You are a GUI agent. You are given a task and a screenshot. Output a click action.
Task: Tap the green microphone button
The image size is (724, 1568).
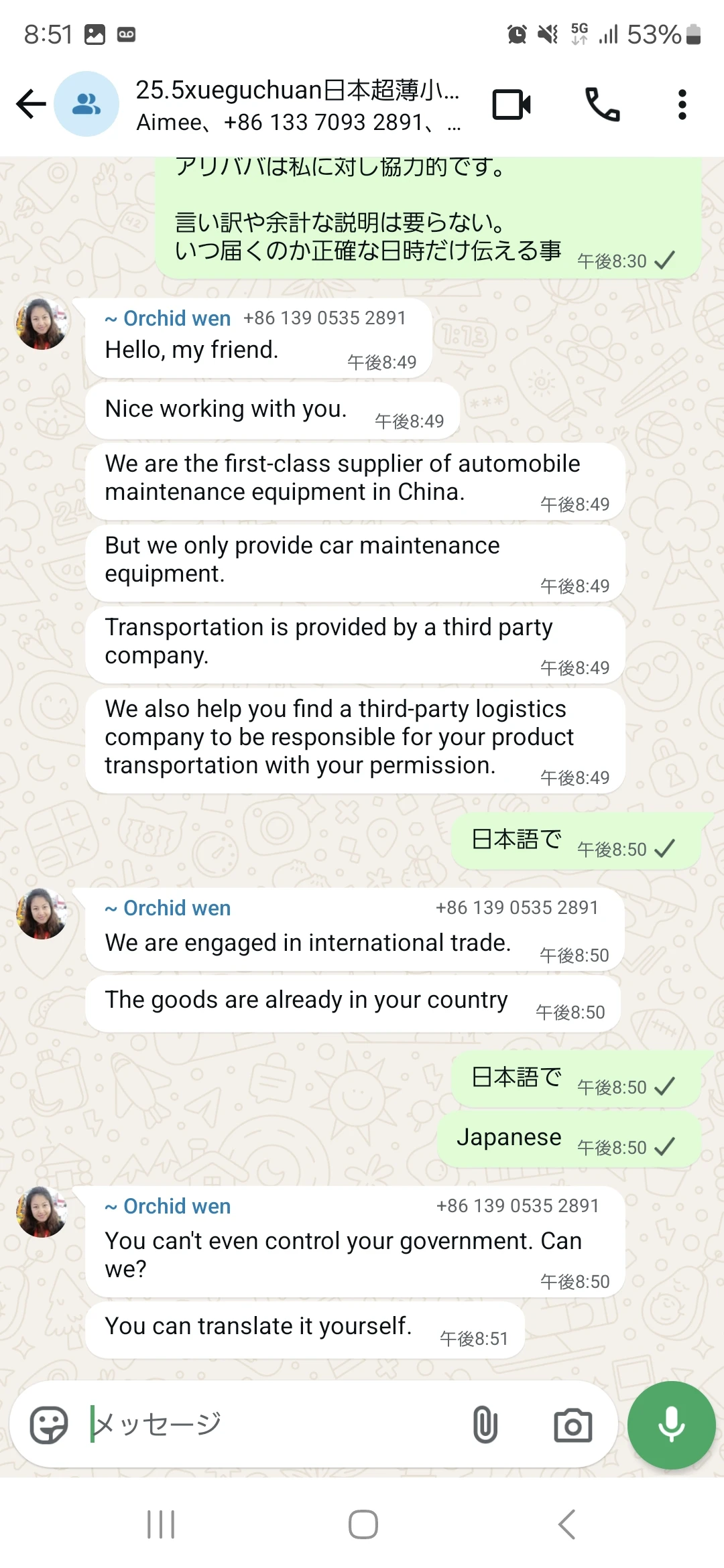(671, 1425)
